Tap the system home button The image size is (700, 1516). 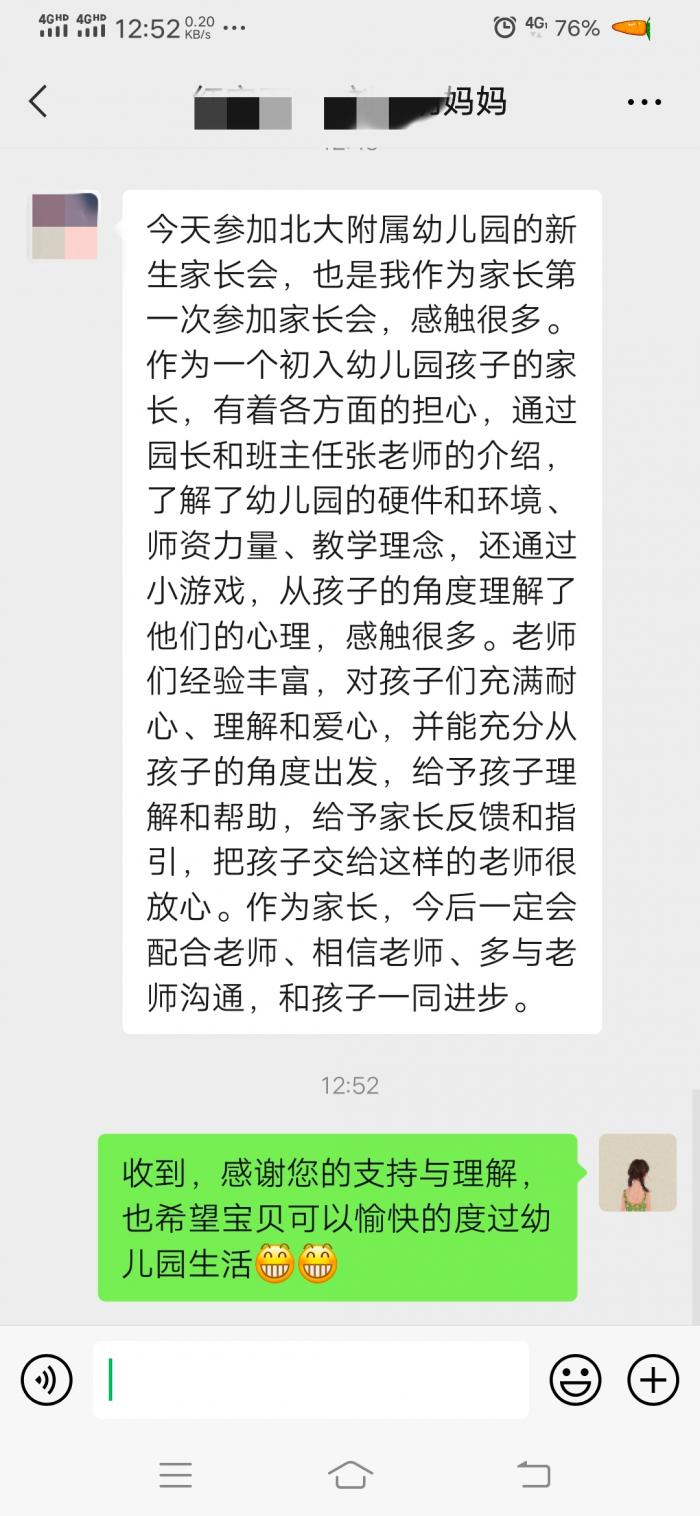click(x=350, y=1474)
